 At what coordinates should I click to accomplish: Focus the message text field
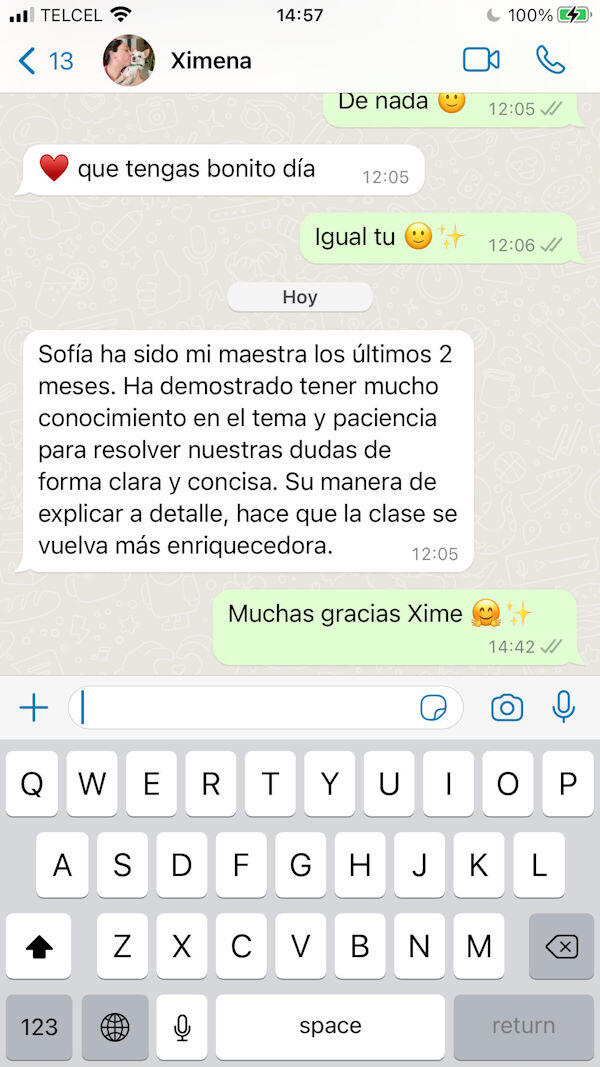(x=245, y=709)
